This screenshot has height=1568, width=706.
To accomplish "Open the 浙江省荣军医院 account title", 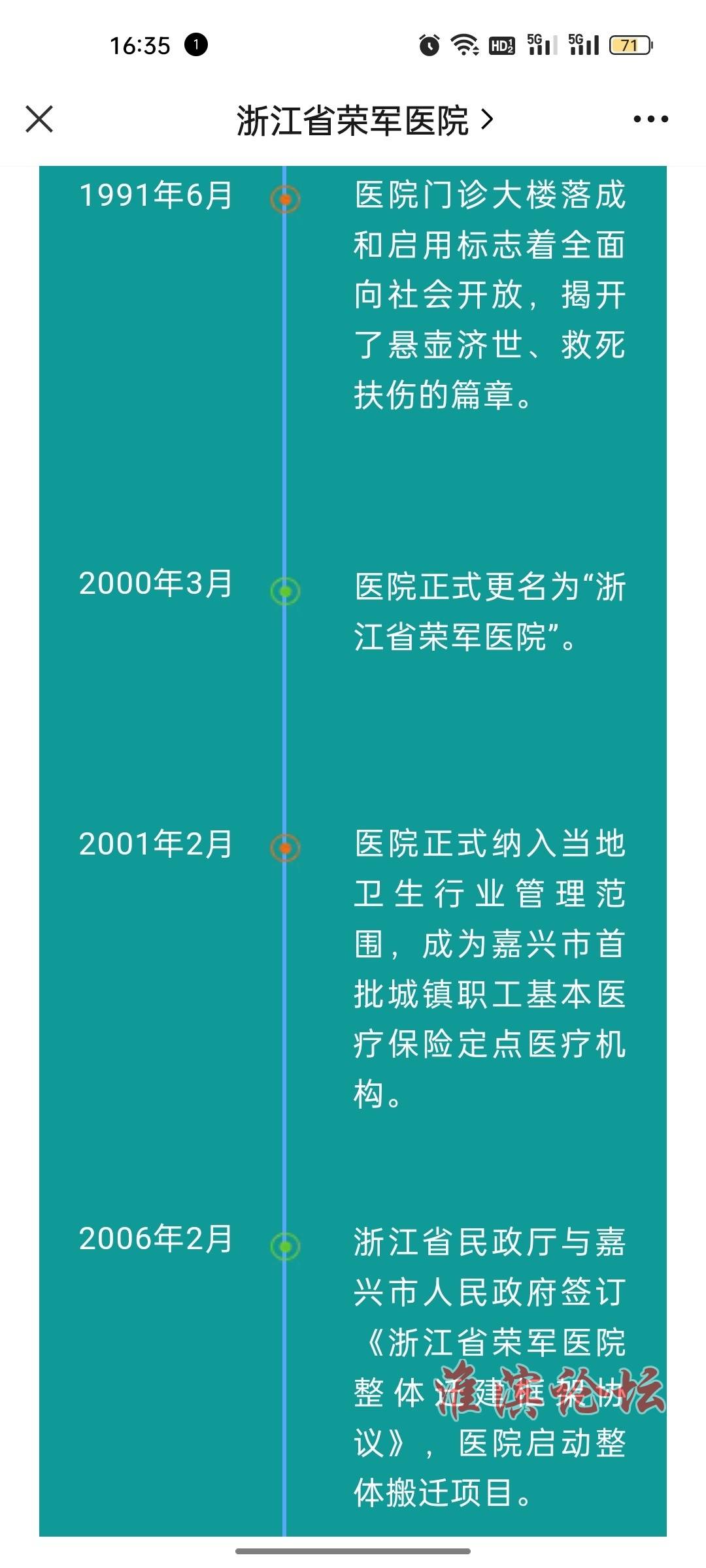I will [365, 120].
